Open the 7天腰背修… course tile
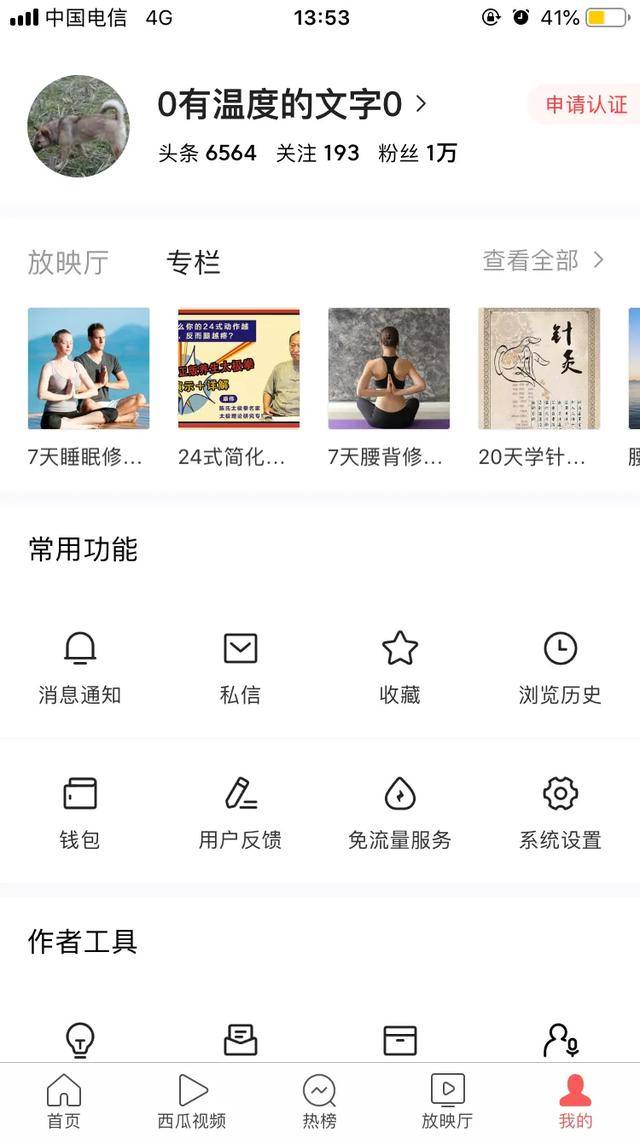640x1138 pixels. [388, 387]
